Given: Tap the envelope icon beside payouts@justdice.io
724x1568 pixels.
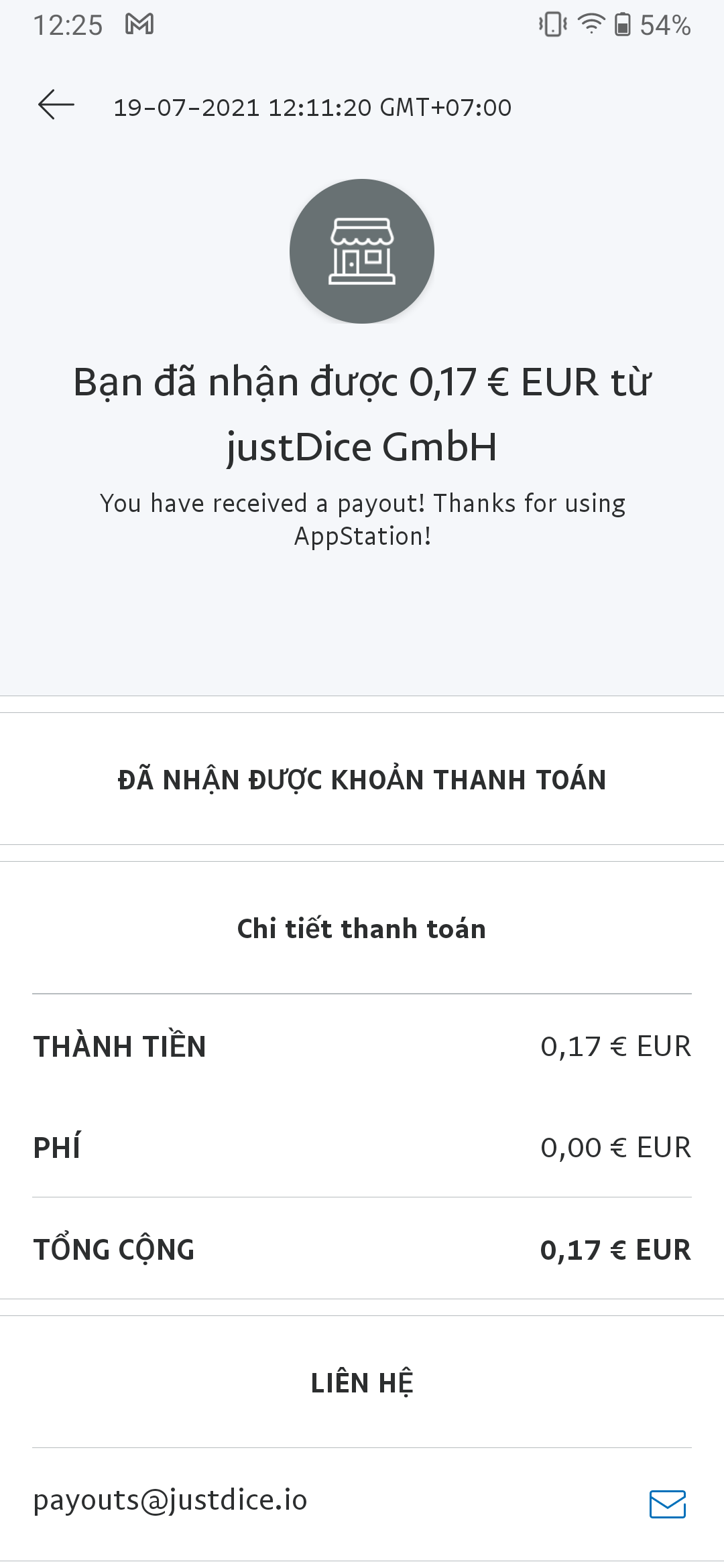Looking at the screenshot, I should click(667, 1504).
